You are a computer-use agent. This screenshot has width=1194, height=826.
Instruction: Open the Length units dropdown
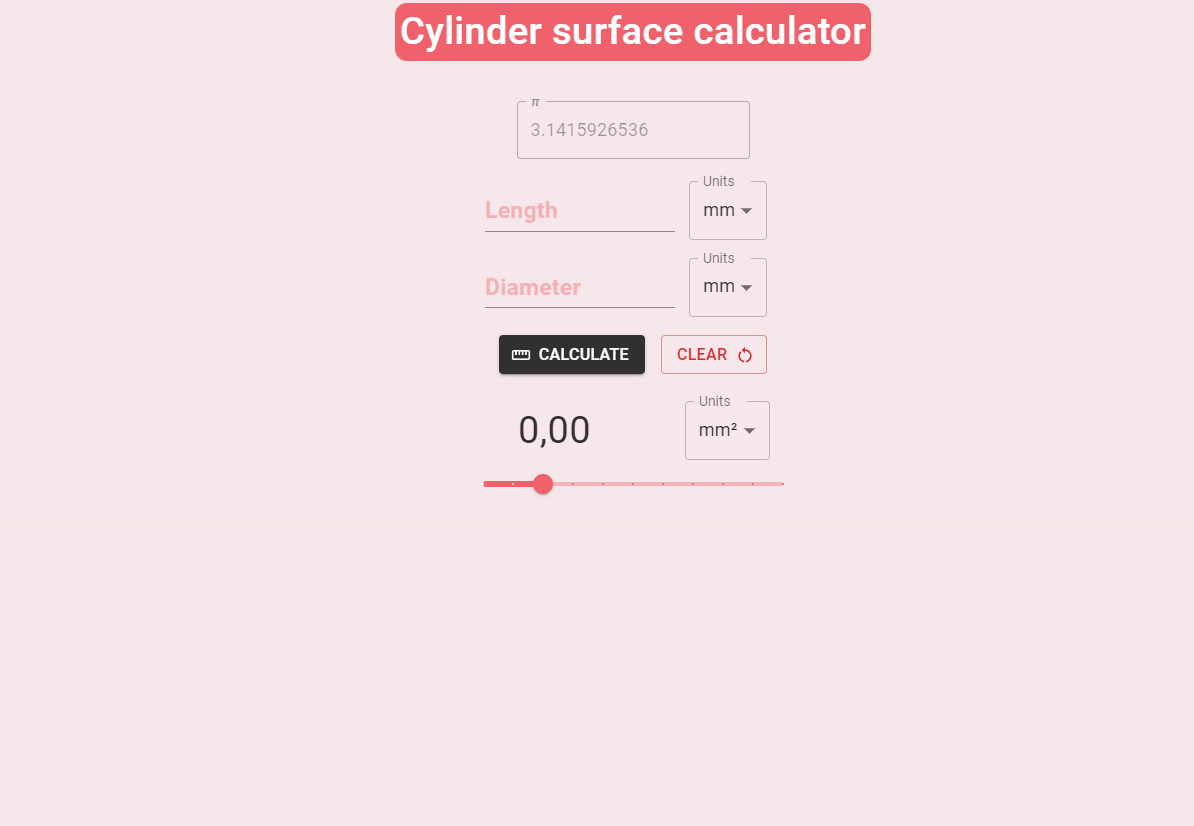coord(727,211)
